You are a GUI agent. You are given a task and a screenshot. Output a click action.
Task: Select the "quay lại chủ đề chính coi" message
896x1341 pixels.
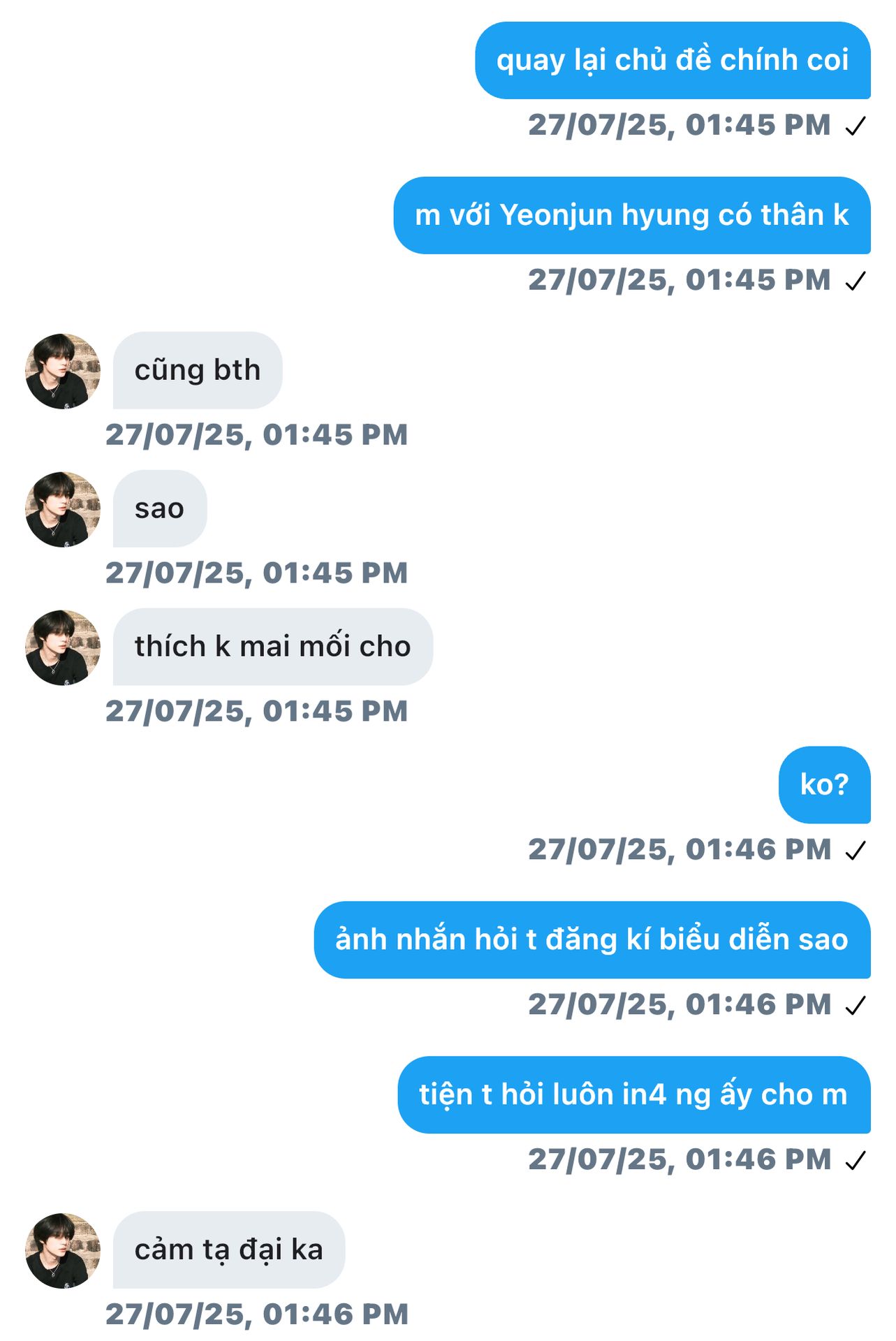pyautogui.click(x=672, y=60)
